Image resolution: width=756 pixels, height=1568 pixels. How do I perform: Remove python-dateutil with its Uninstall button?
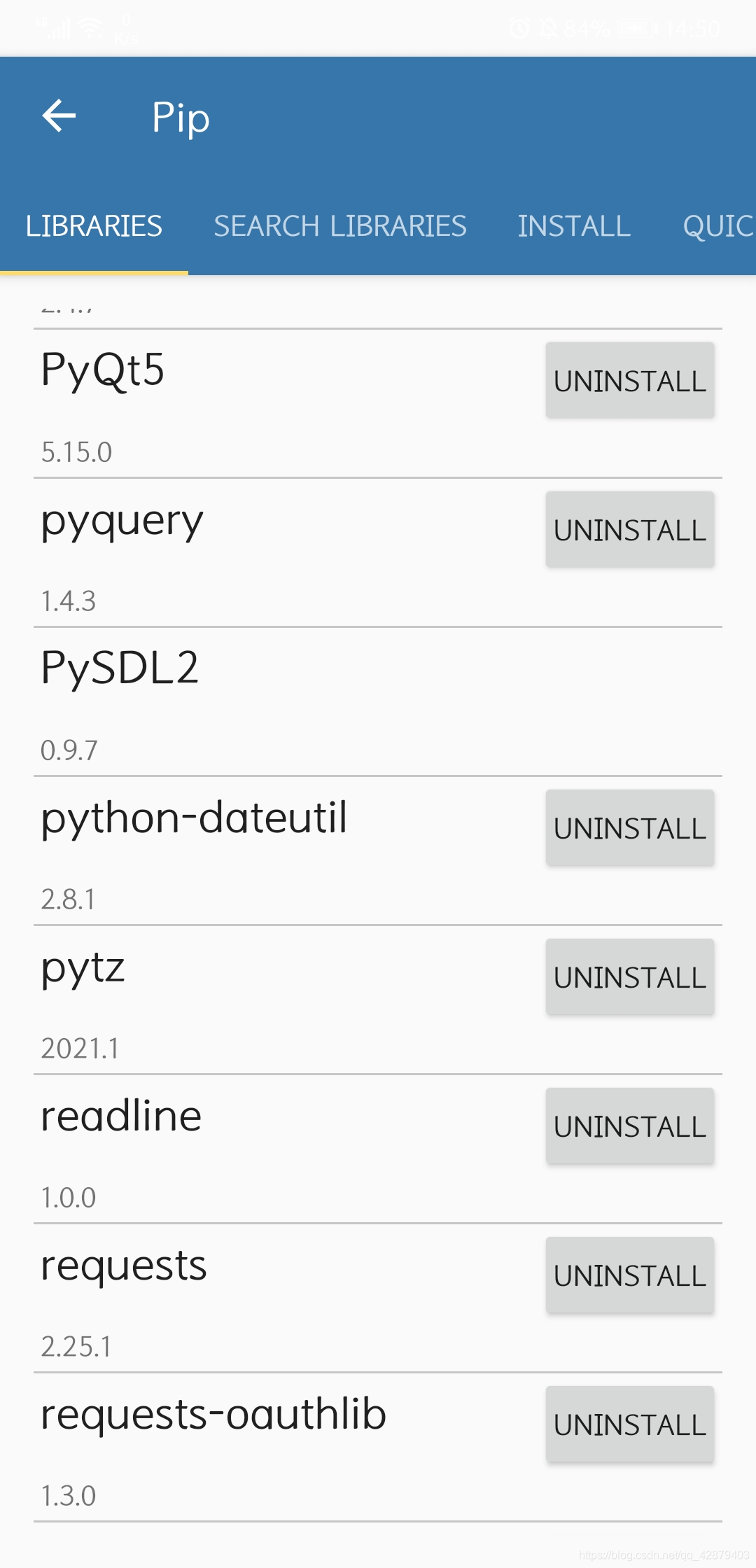(630, 828)
